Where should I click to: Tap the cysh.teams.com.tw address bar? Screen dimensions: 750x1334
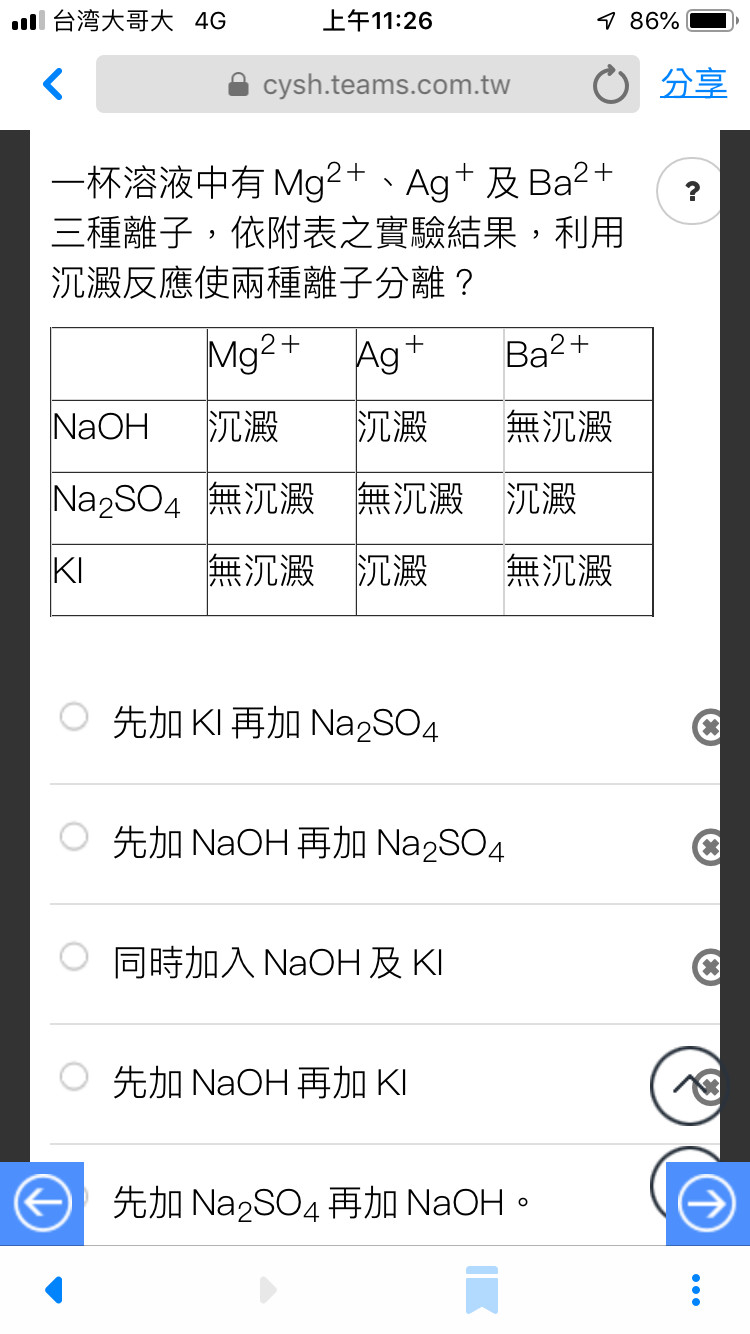368,84
